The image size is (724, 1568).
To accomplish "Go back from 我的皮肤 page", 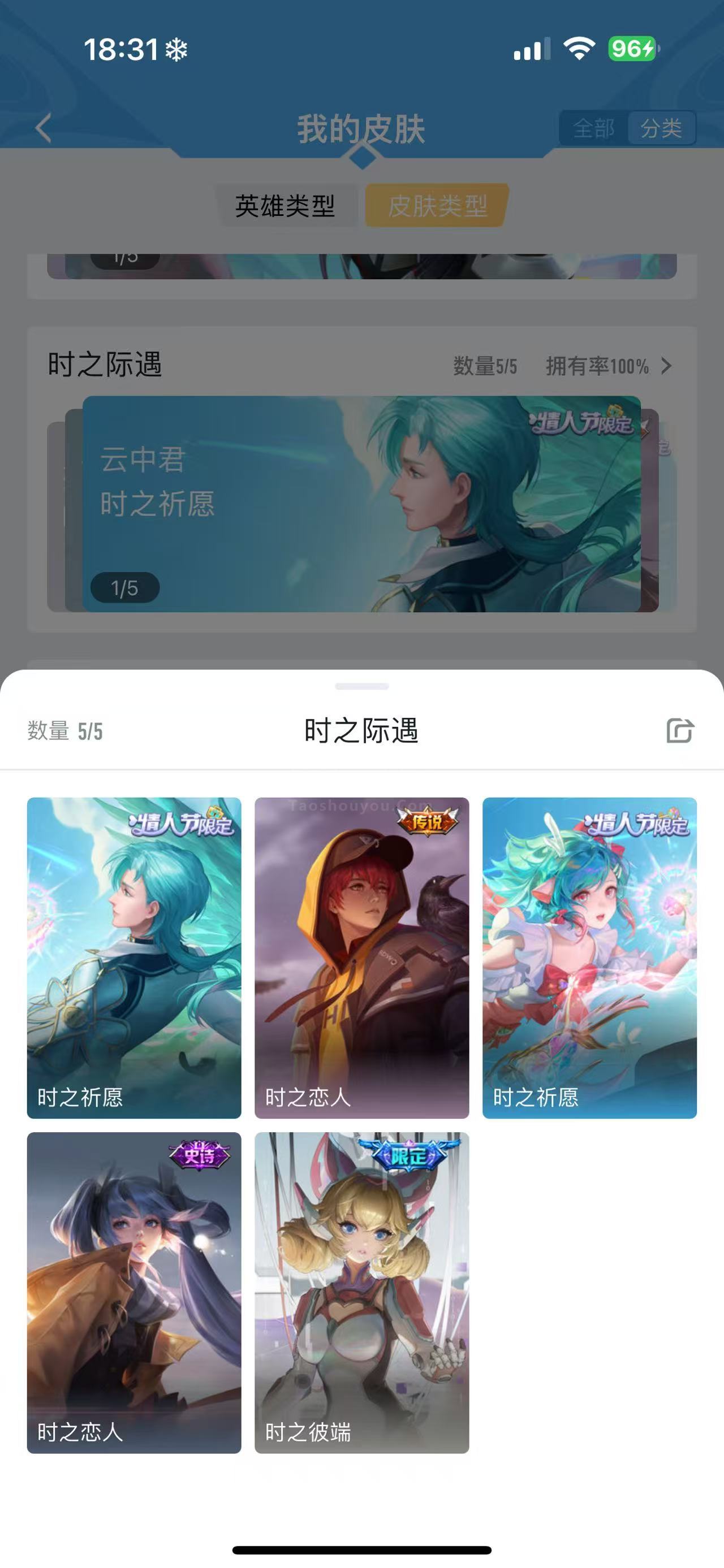I will pyautogui.click(x=43, y=128).
